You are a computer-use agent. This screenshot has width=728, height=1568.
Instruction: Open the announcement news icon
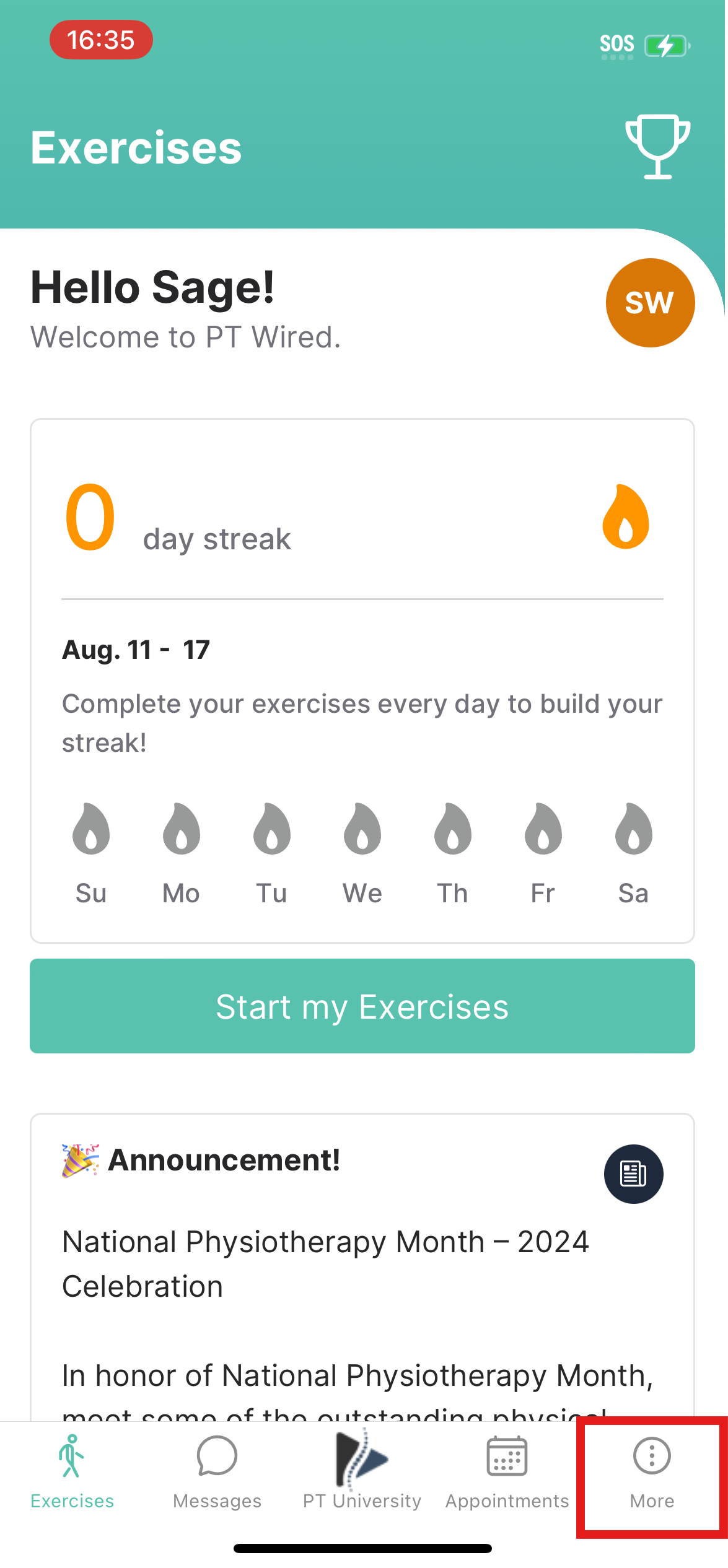click(633, 1174)
